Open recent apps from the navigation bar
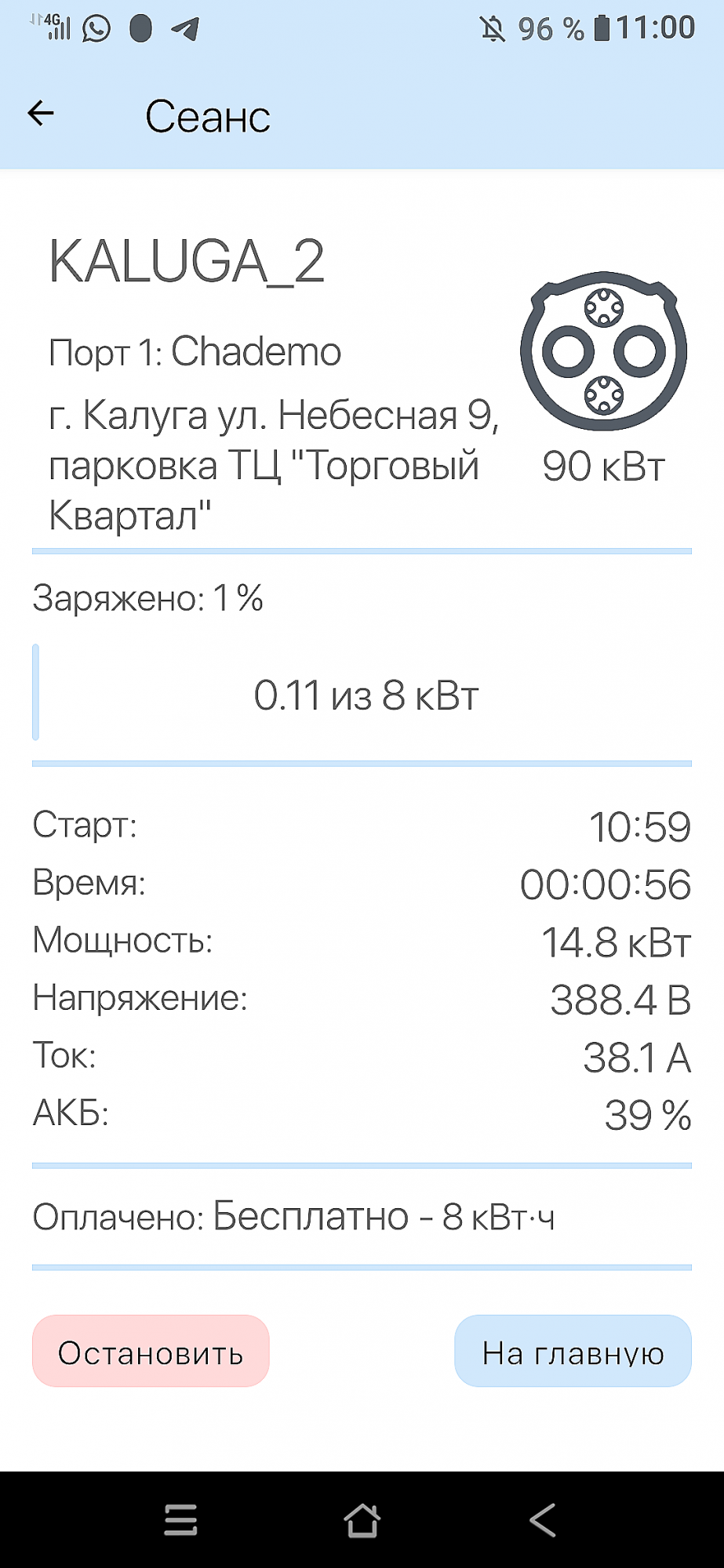724x1568 pixels. coord(180,1519)
